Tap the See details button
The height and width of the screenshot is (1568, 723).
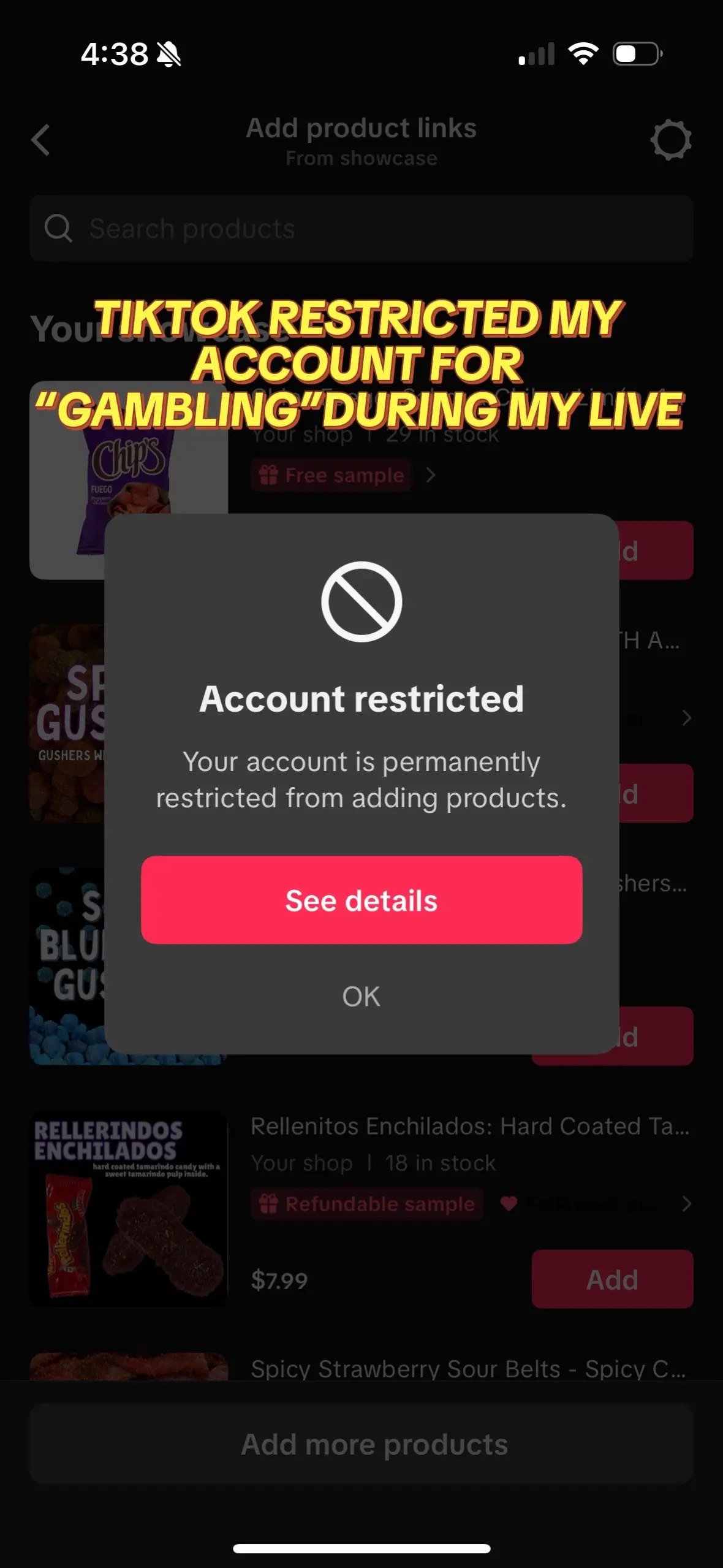click(362, 900)
